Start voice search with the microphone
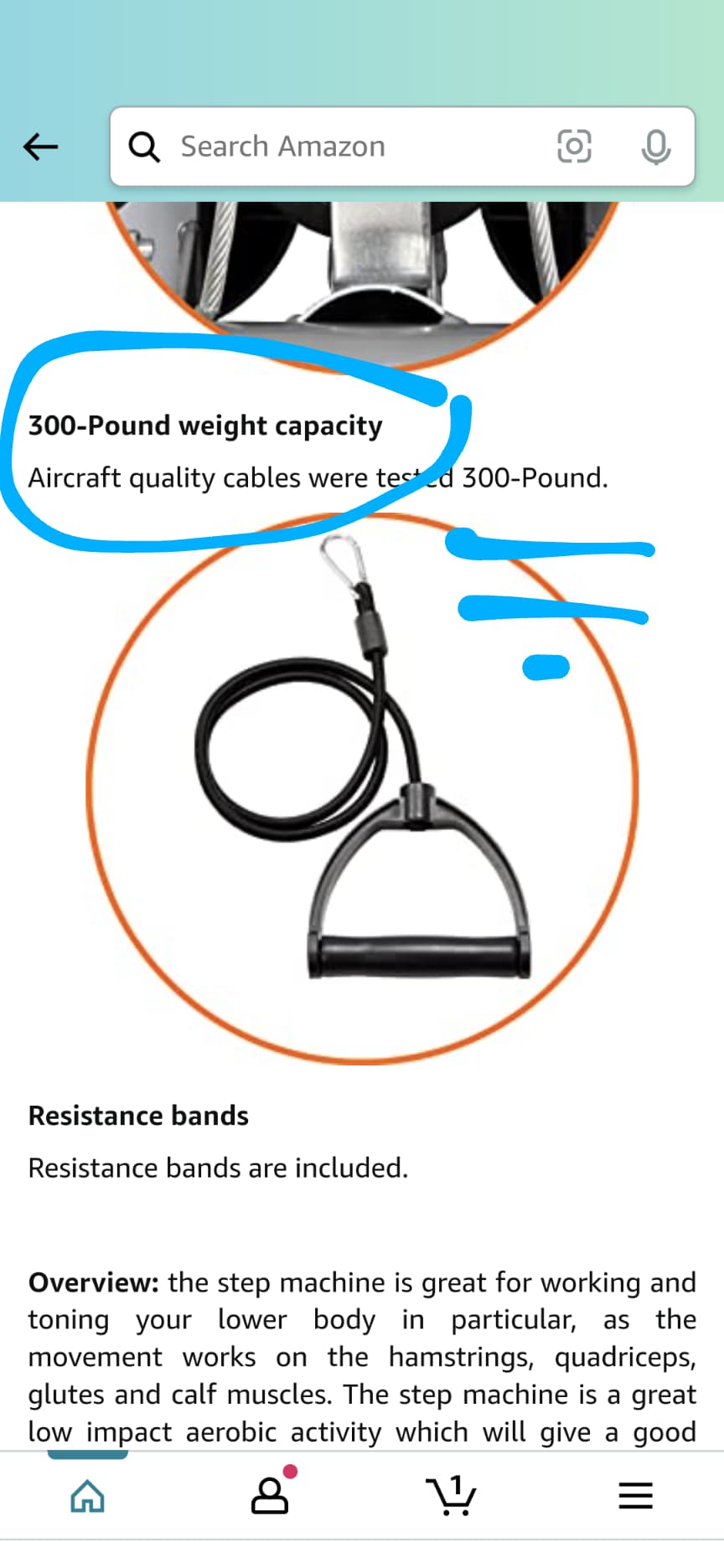Image resolution: width=724 pixels, height=1568 pixels. (656, 147)
